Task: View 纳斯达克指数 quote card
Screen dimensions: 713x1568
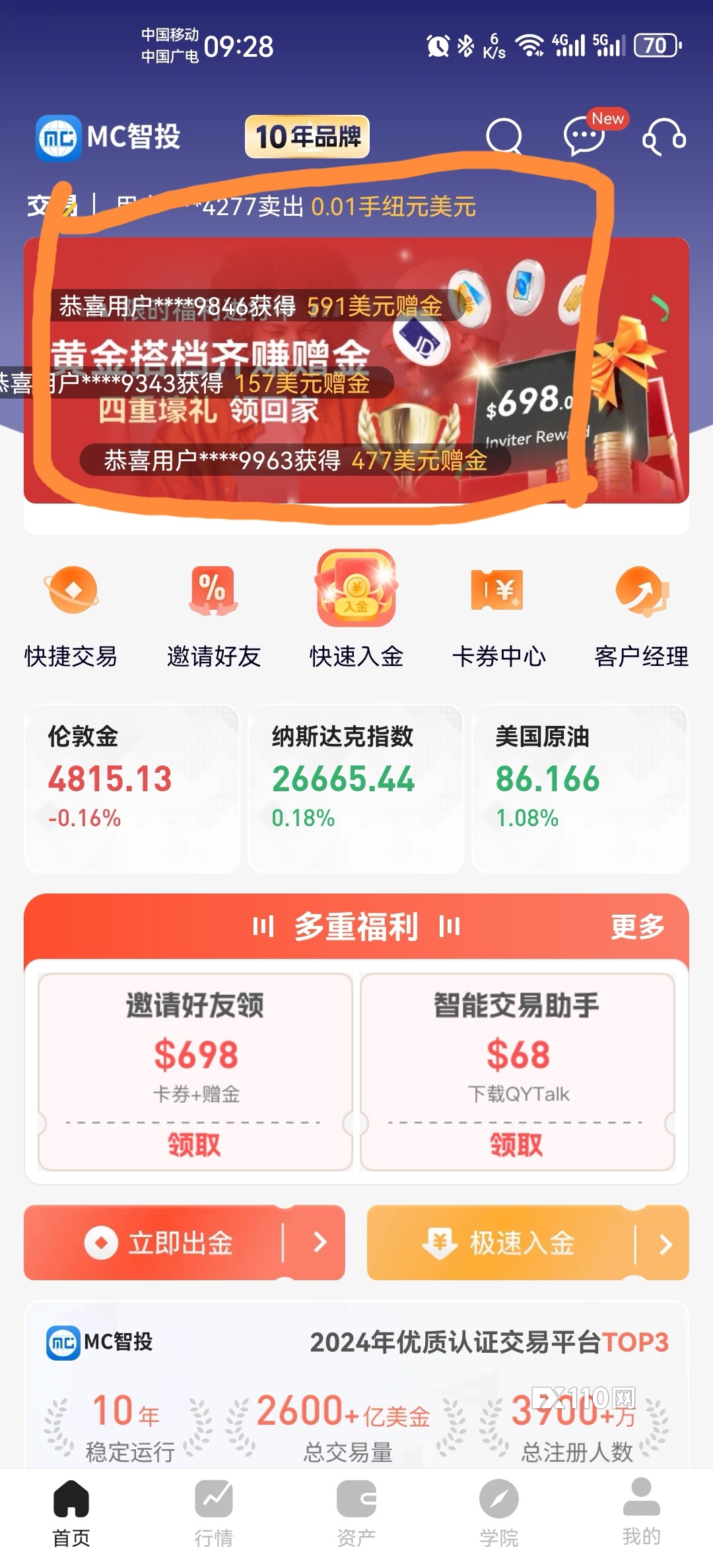Action: tap(356, 789)
